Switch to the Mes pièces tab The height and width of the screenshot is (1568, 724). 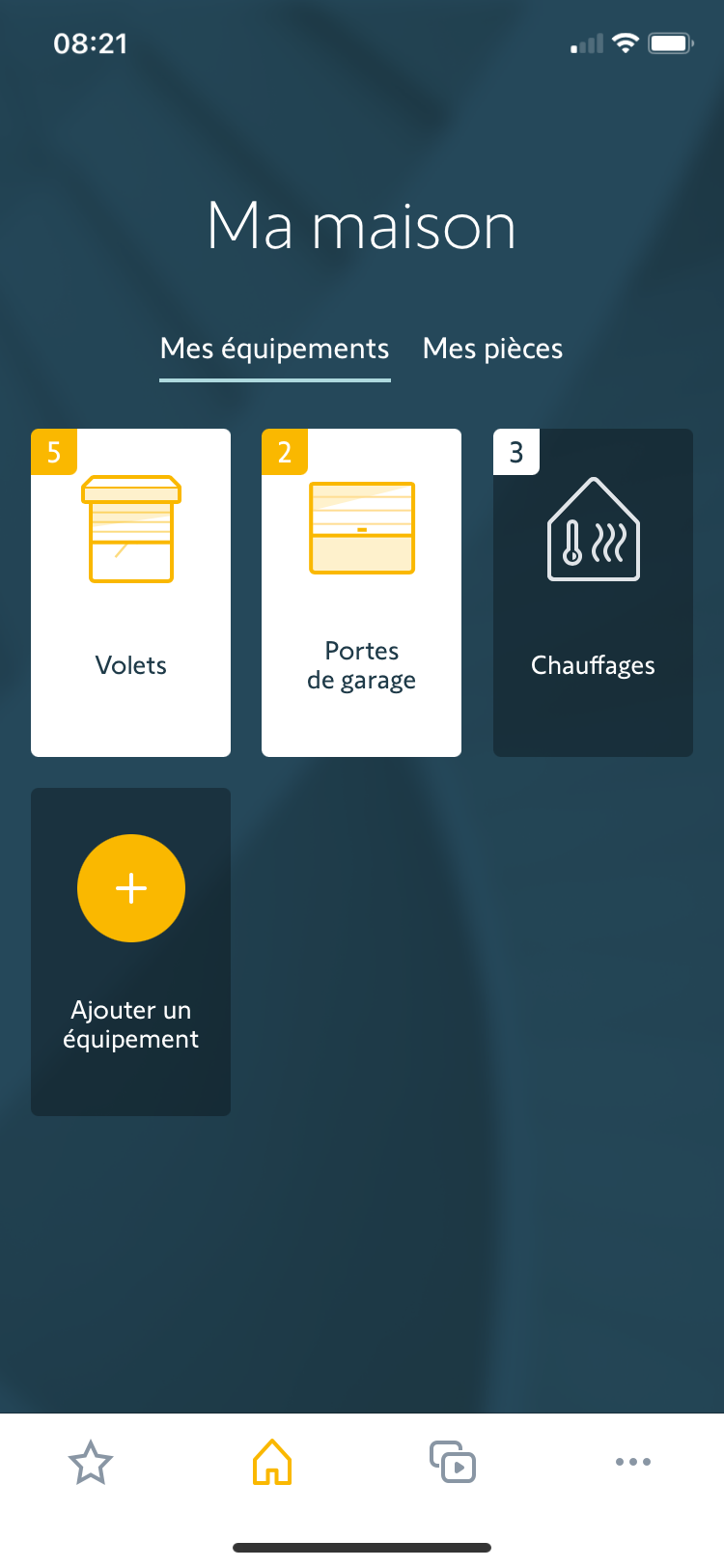(492, 349)
